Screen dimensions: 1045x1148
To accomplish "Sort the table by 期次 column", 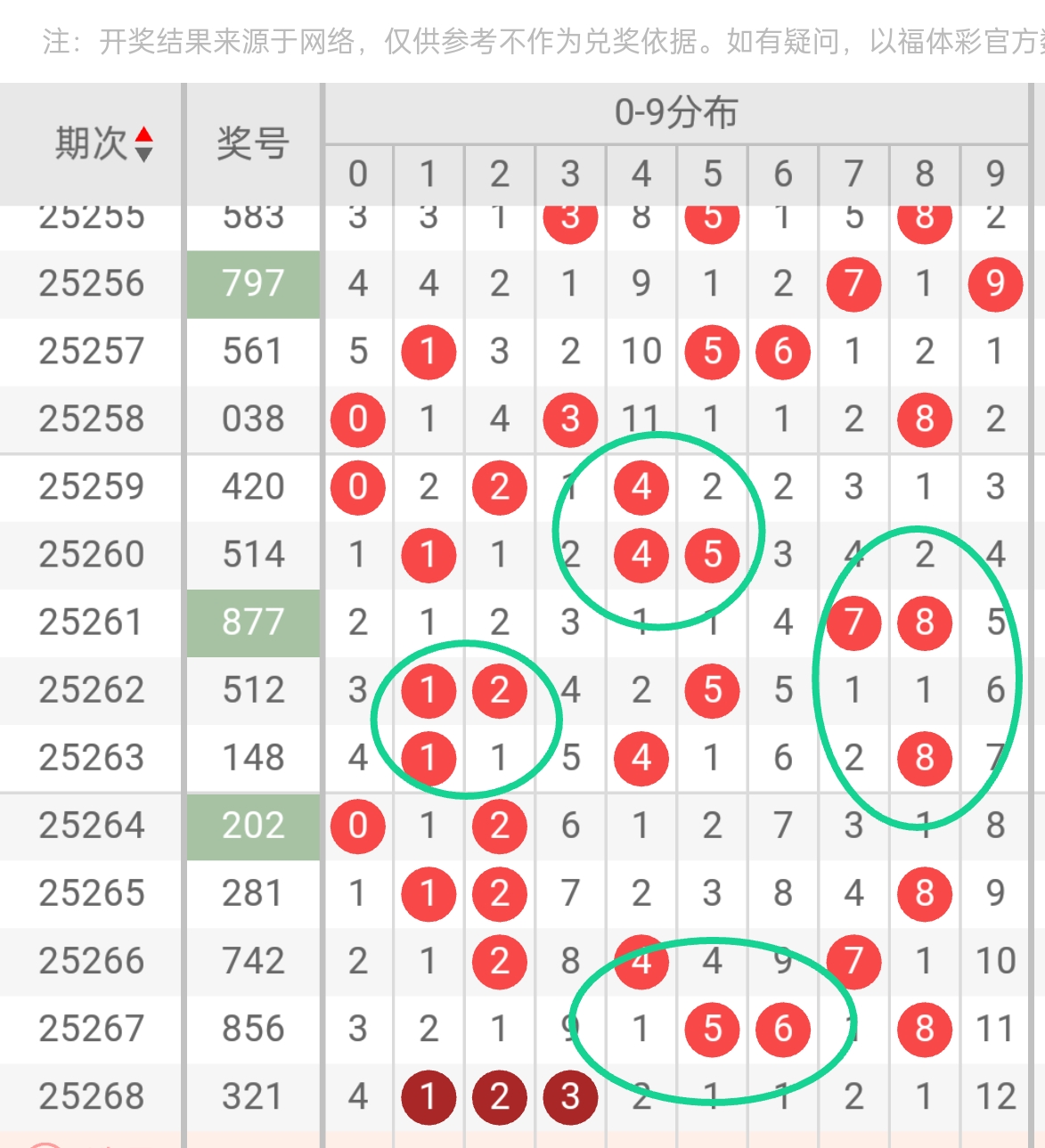I will click(x=143, y=144).
